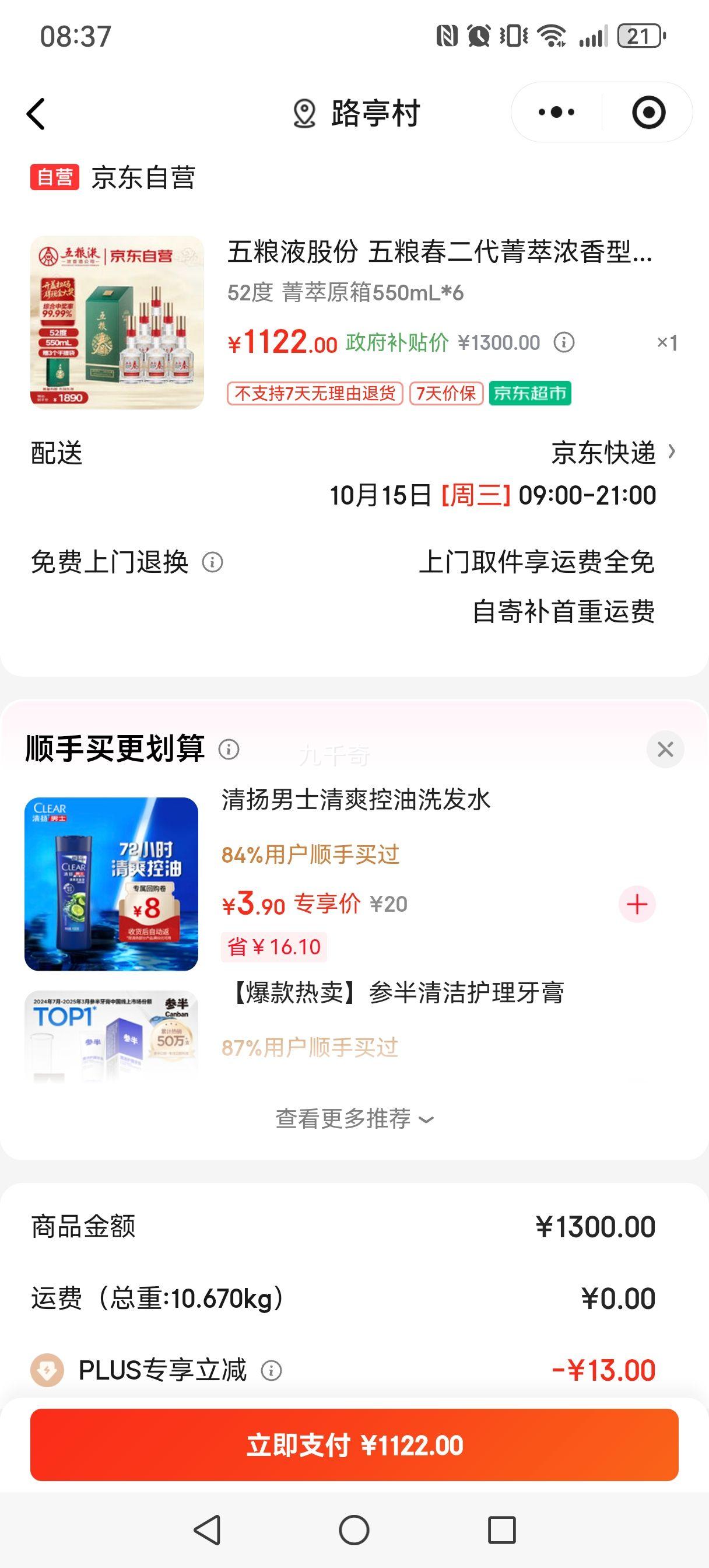Change the delivery address 路亭村

point(357,114)
